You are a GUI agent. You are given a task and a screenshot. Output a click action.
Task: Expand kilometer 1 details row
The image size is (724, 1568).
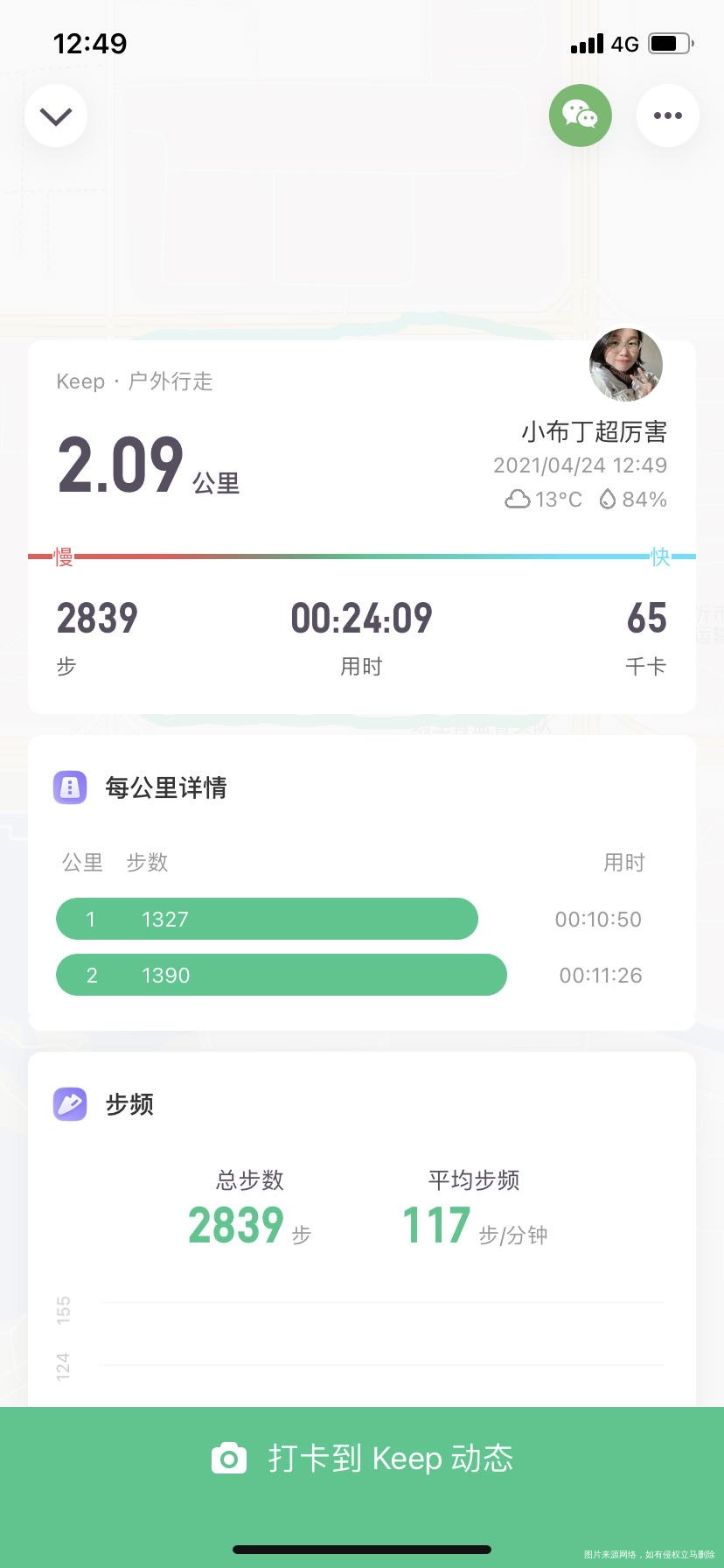click(x=267, y=919)
